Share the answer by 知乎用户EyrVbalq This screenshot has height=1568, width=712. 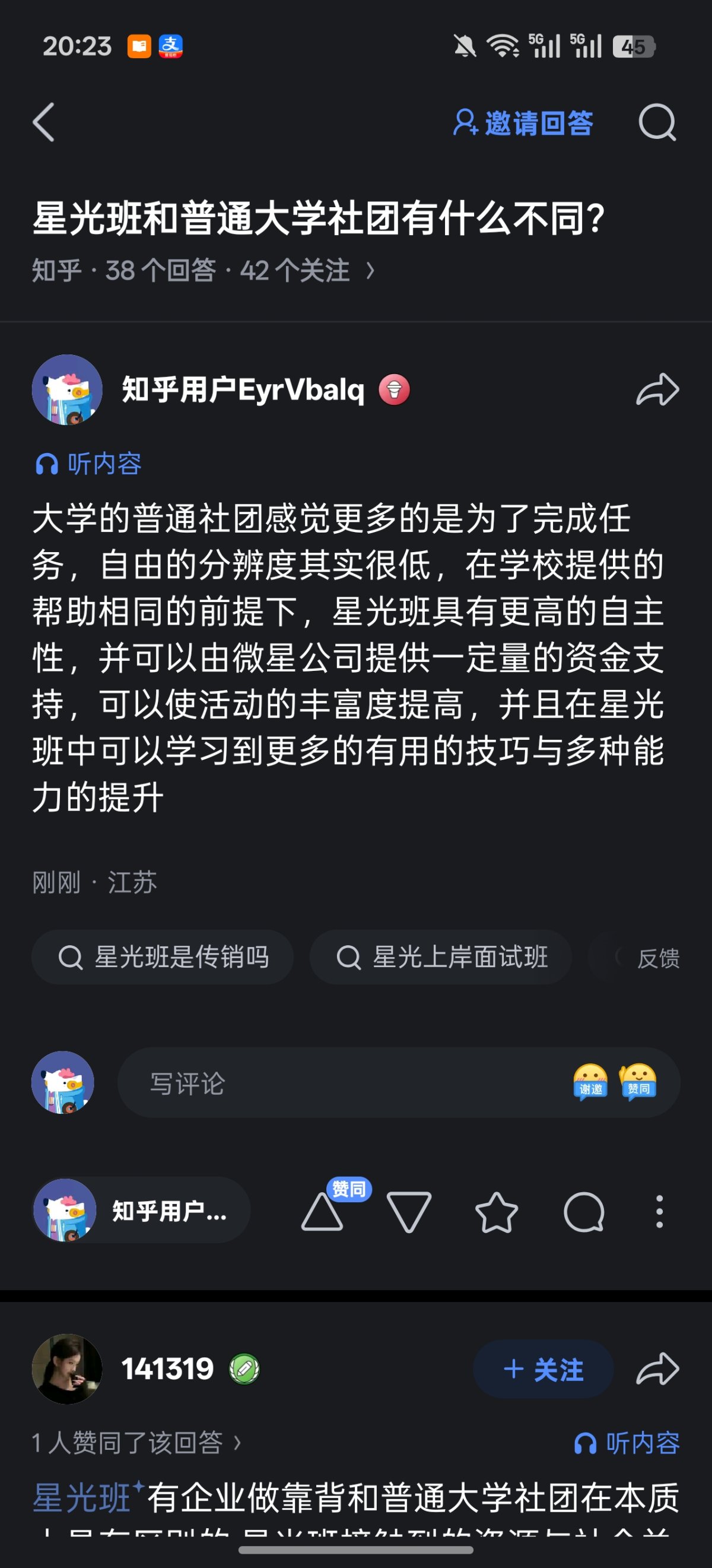(x=657, y=389)
